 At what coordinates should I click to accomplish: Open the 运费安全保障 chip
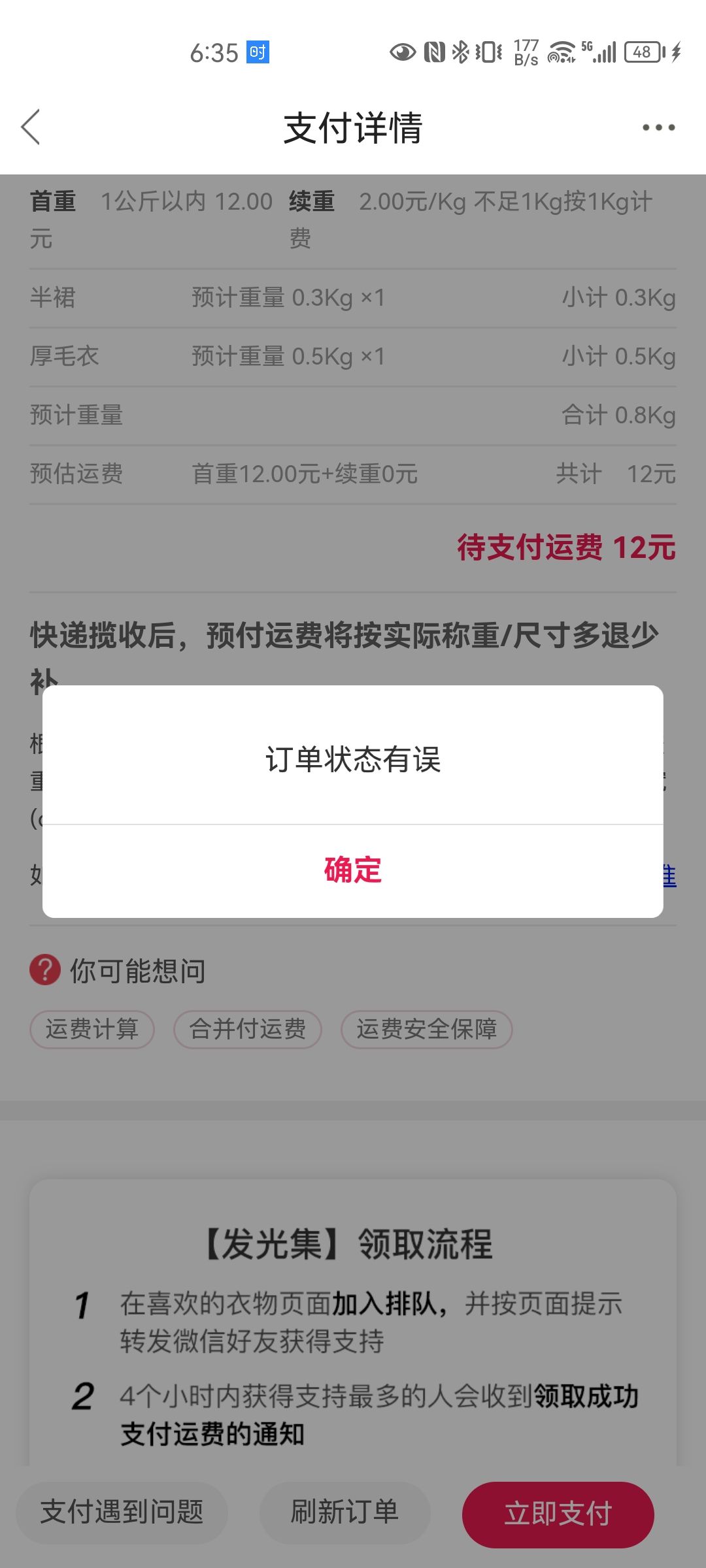click(426, 1030)
